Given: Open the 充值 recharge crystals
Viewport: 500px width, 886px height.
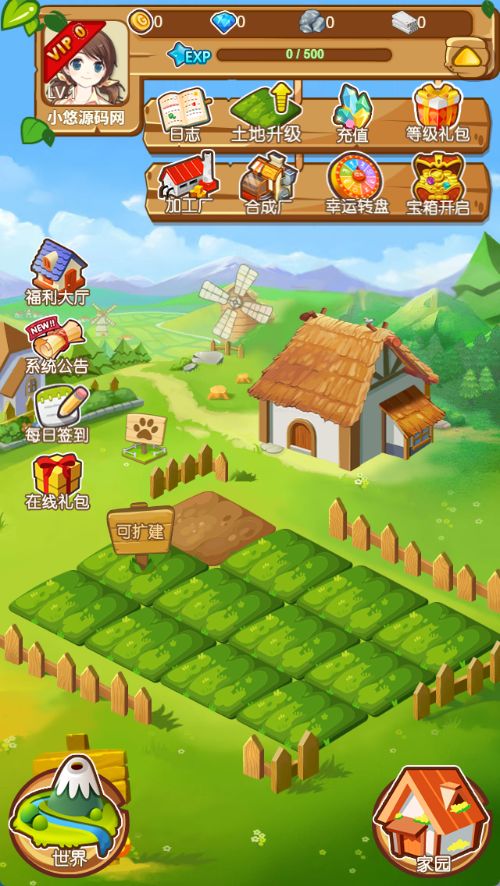Looking at the screenshot, I should click(352, 113).
